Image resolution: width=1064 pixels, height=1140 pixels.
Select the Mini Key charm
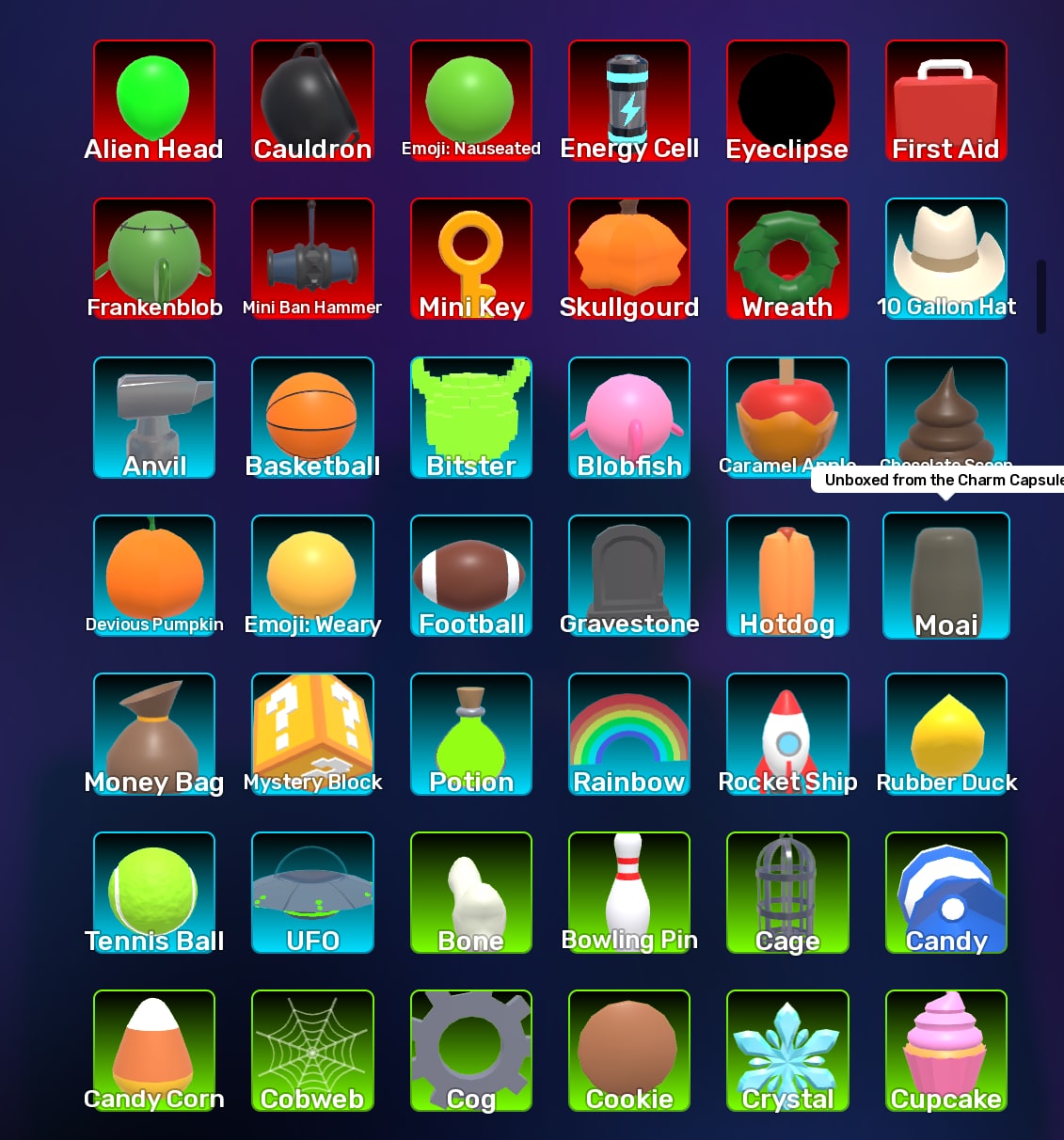point(471,259)
